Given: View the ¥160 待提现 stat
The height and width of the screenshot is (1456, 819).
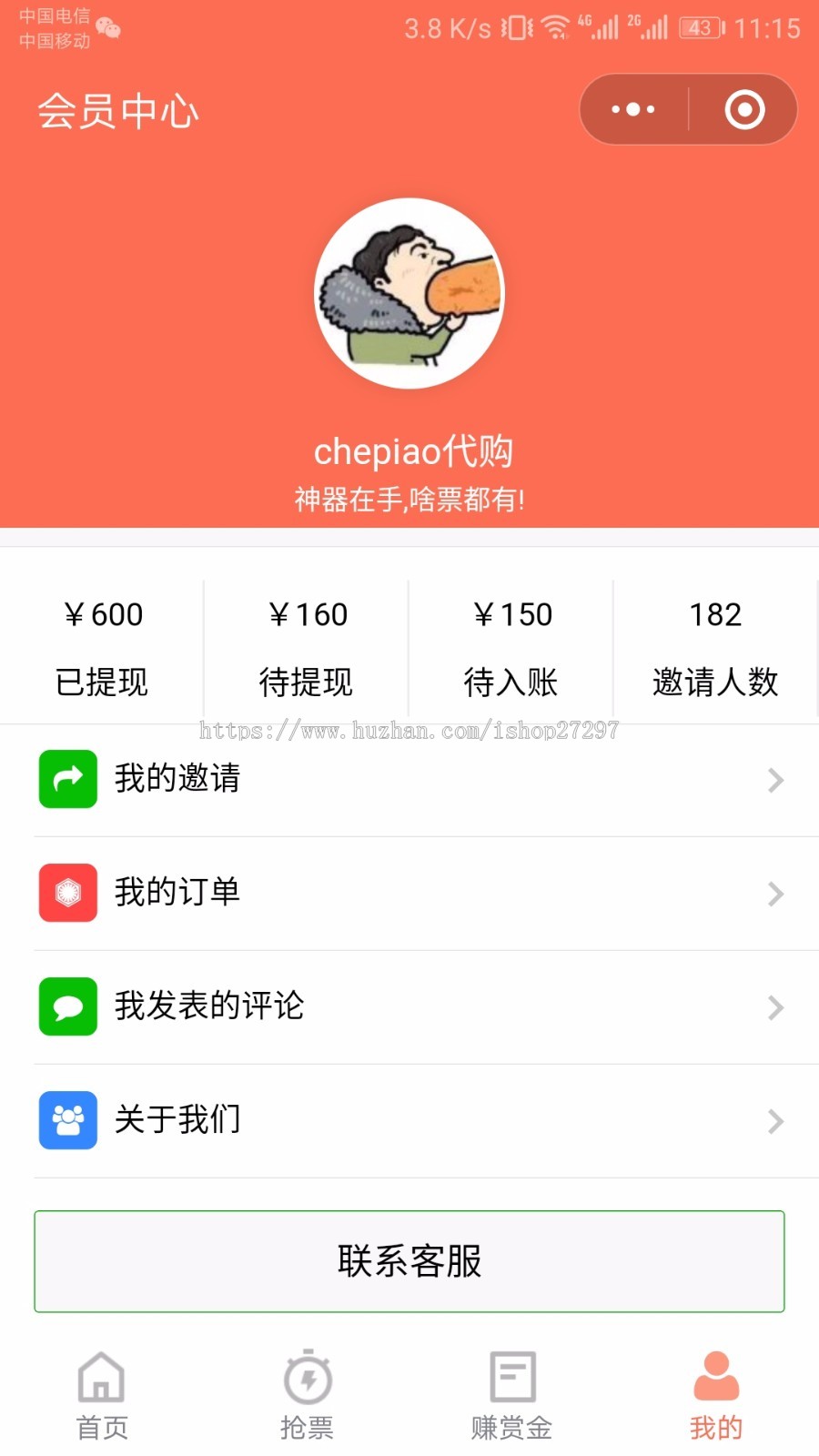Looking at the screenshot, I should click(307, 646).
